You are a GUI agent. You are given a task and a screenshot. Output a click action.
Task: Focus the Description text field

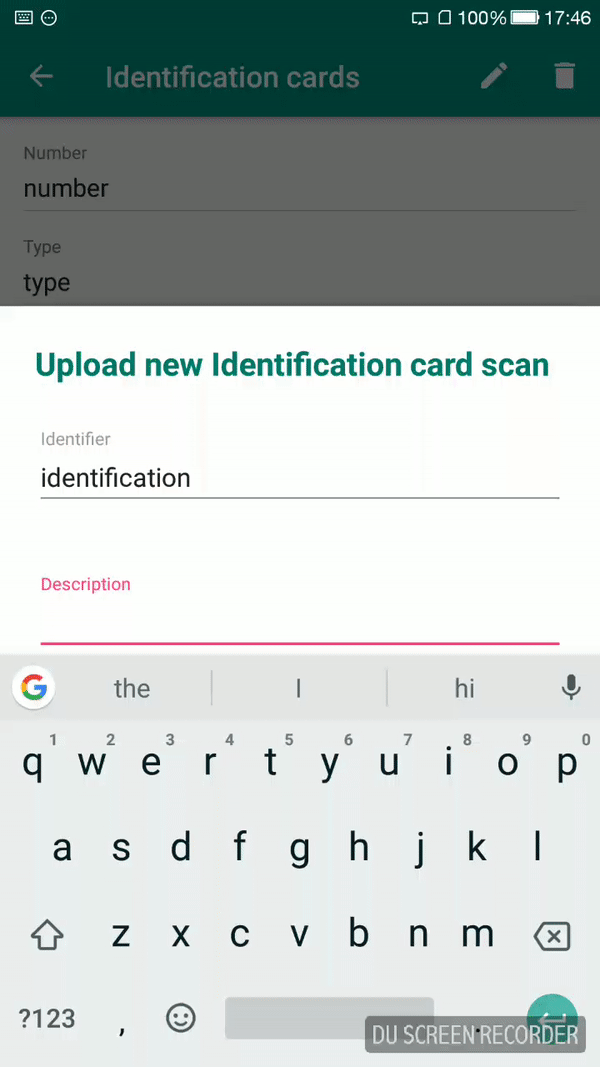pyautogui.click(x=299, y=622)
